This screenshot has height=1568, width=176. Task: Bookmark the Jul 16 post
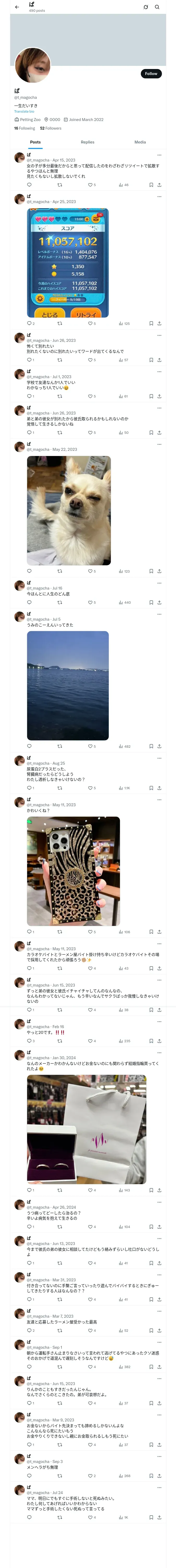pyautogui.click(x=151, y=603)
